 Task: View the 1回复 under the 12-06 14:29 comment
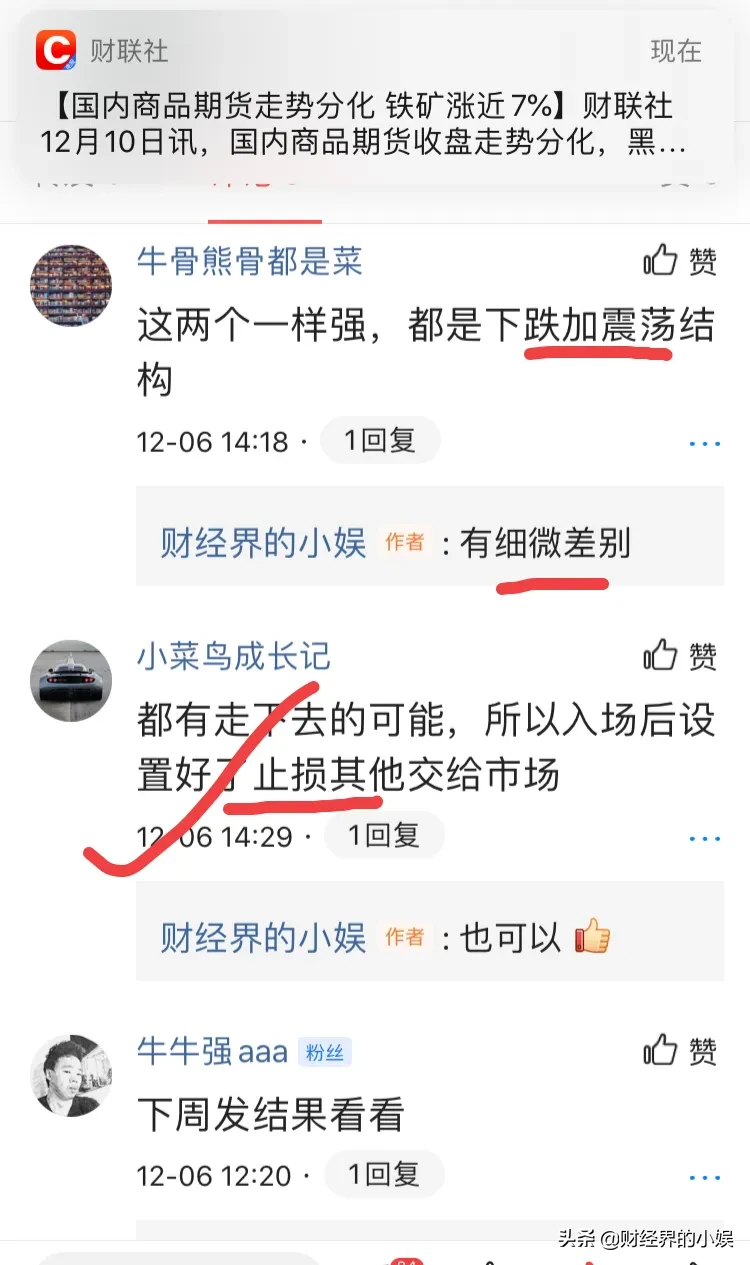384,836
